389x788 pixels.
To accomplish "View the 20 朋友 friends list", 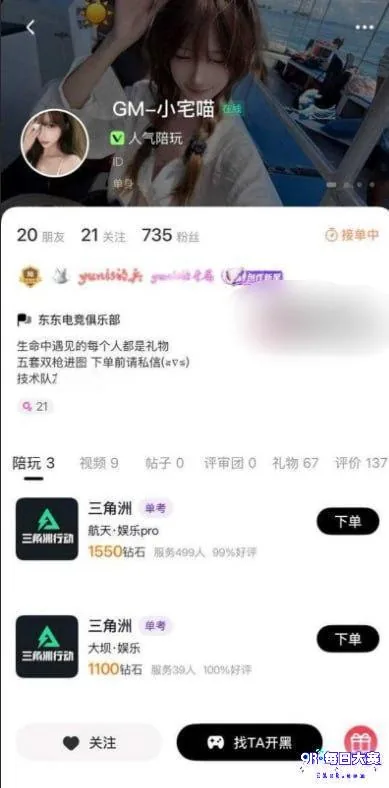I will (41, 235).
